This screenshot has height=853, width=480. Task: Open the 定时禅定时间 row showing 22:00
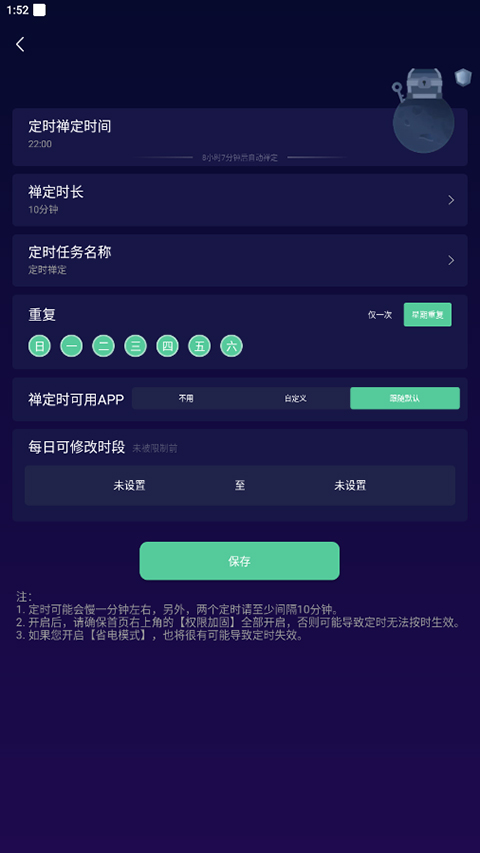pos(240,137)
